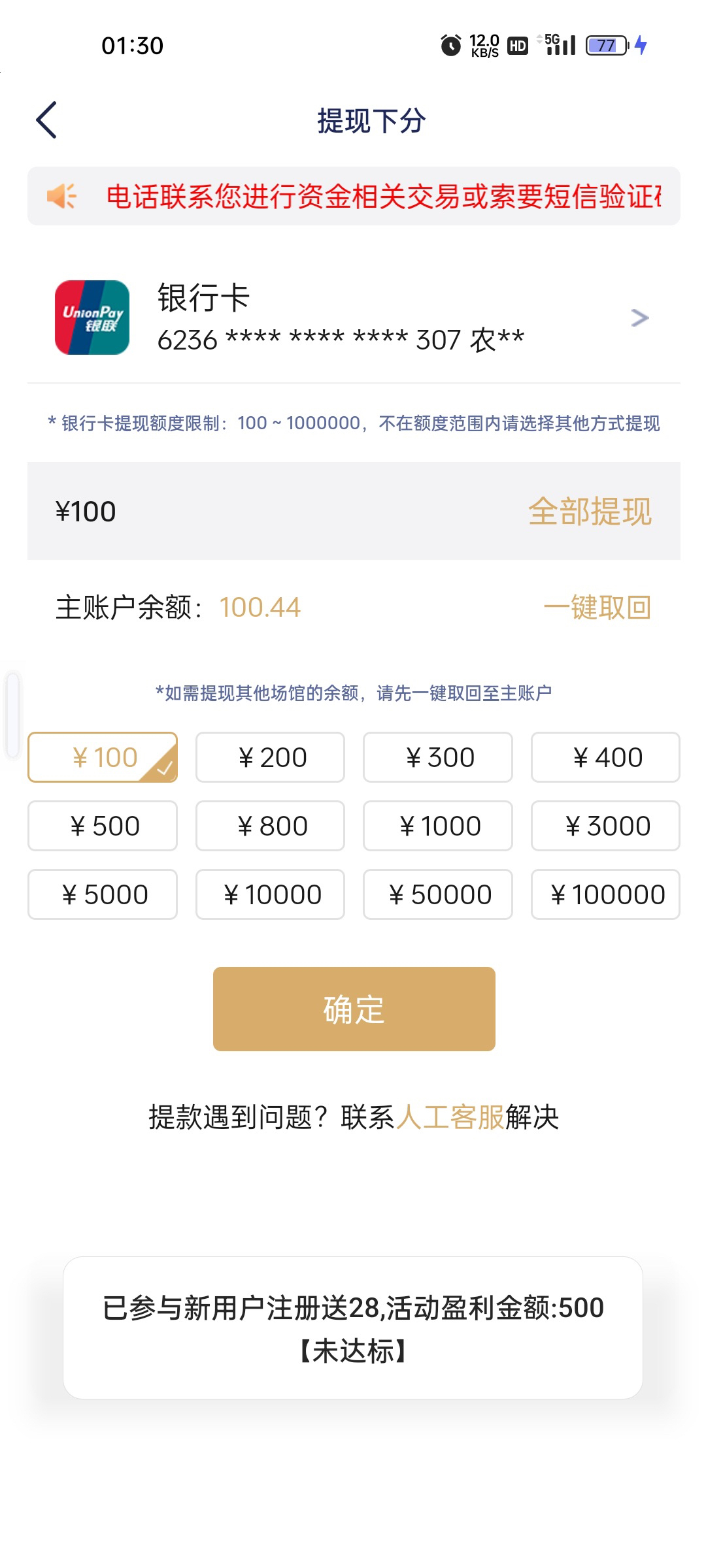This screenshot has height=1568, width=706.
Task: Open the bank card selection row
Action: pos(354,318)
